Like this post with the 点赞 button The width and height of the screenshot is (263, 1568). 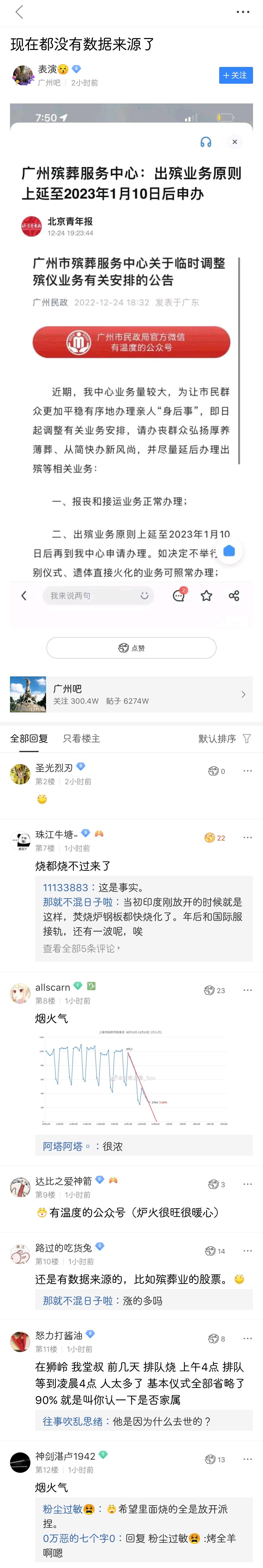click(131, 648)
